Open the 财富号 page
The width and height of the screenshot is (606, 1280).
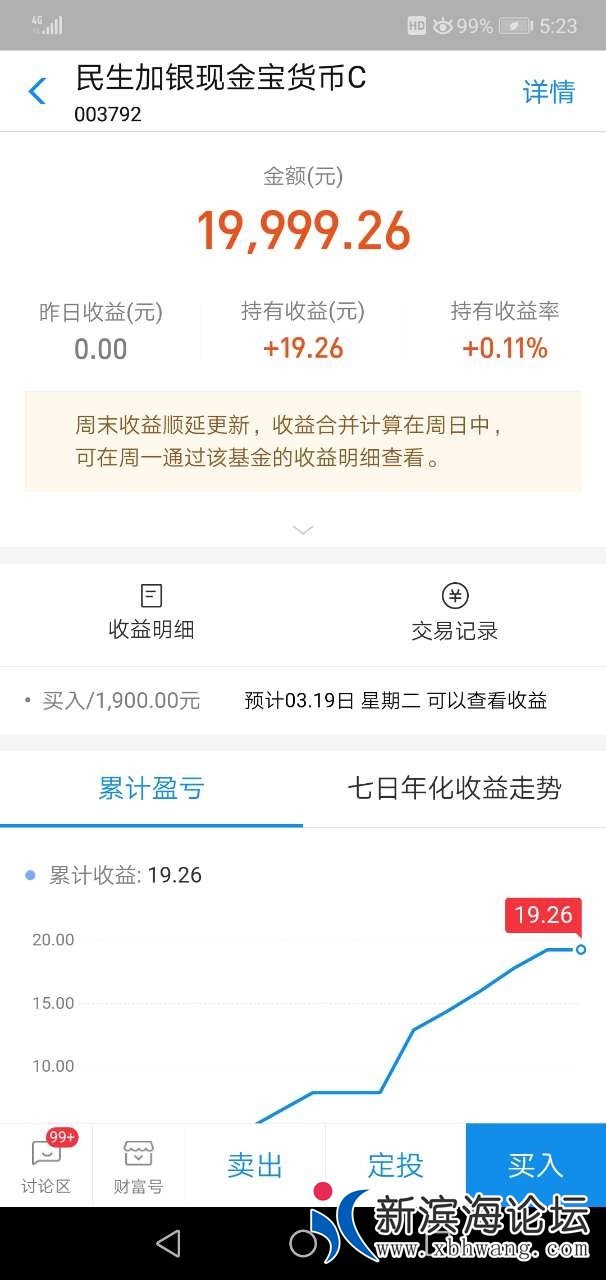coord(138,1166)
